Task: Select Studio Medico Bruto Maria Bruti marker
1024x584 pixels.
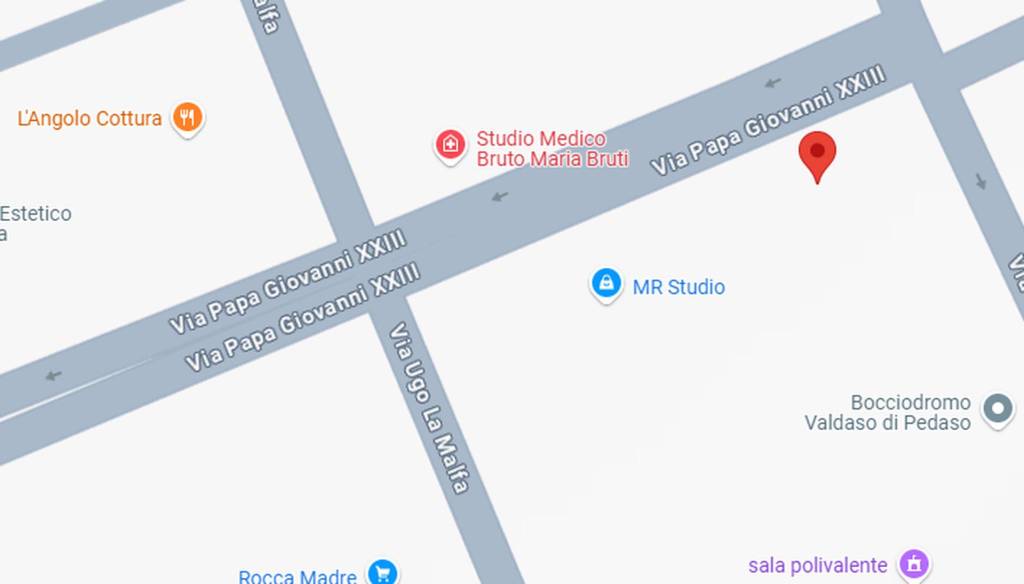Action: click(x=451, y=145)
